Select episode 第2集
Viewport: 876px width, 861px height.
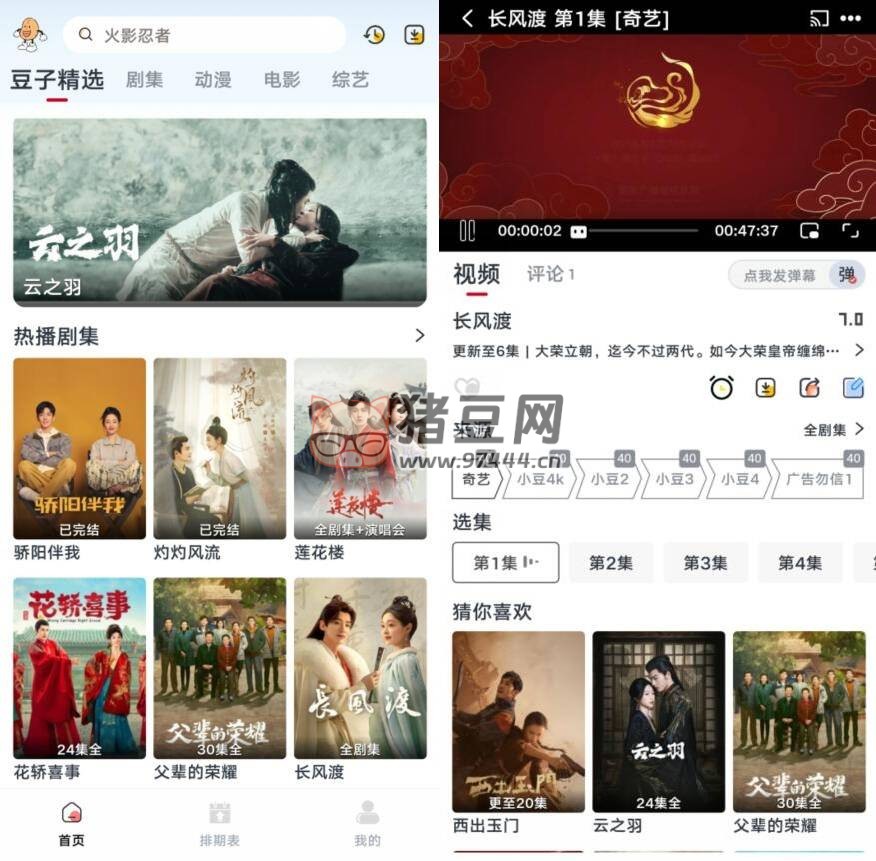(x=610, y=563)
